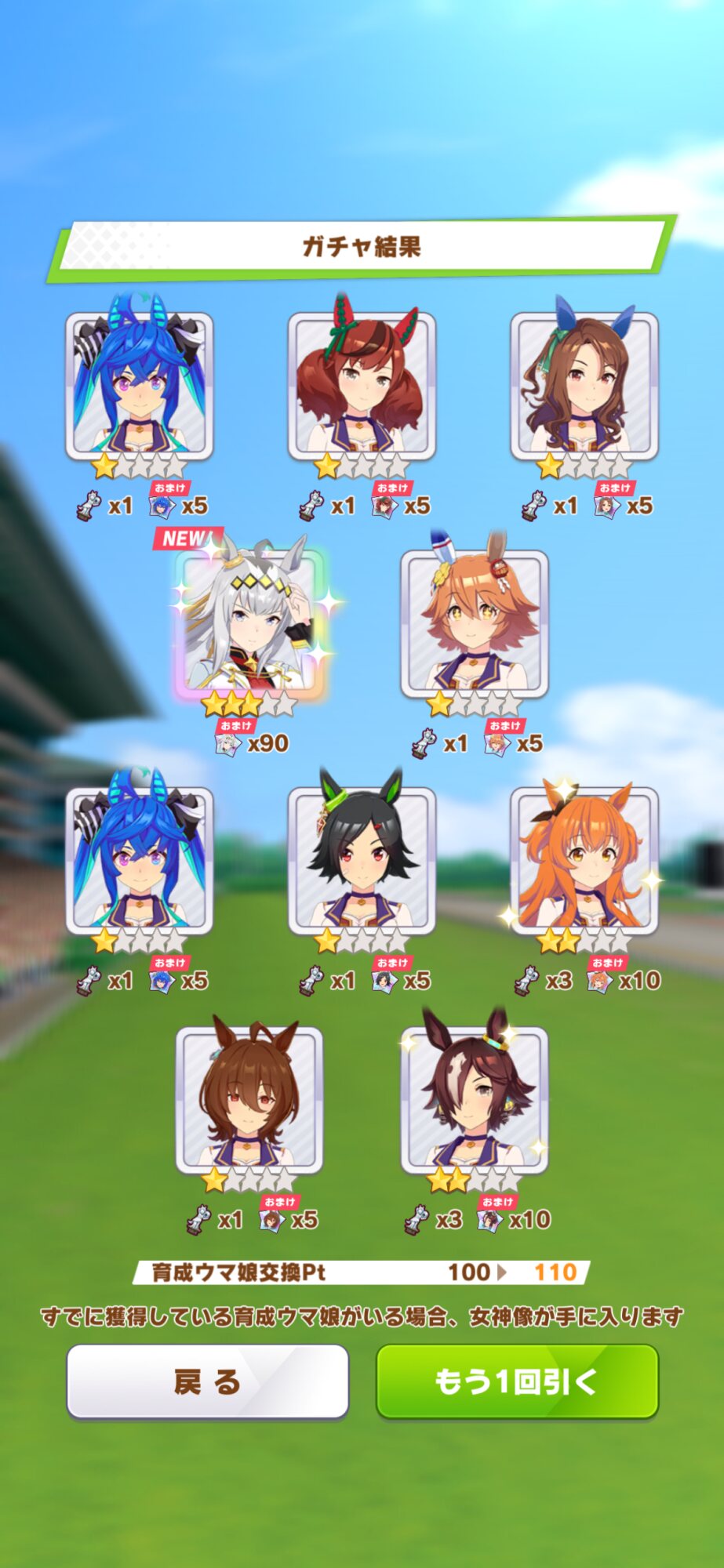
Task: Open the black-haired green-eared character card
Action: coord(362,860)
